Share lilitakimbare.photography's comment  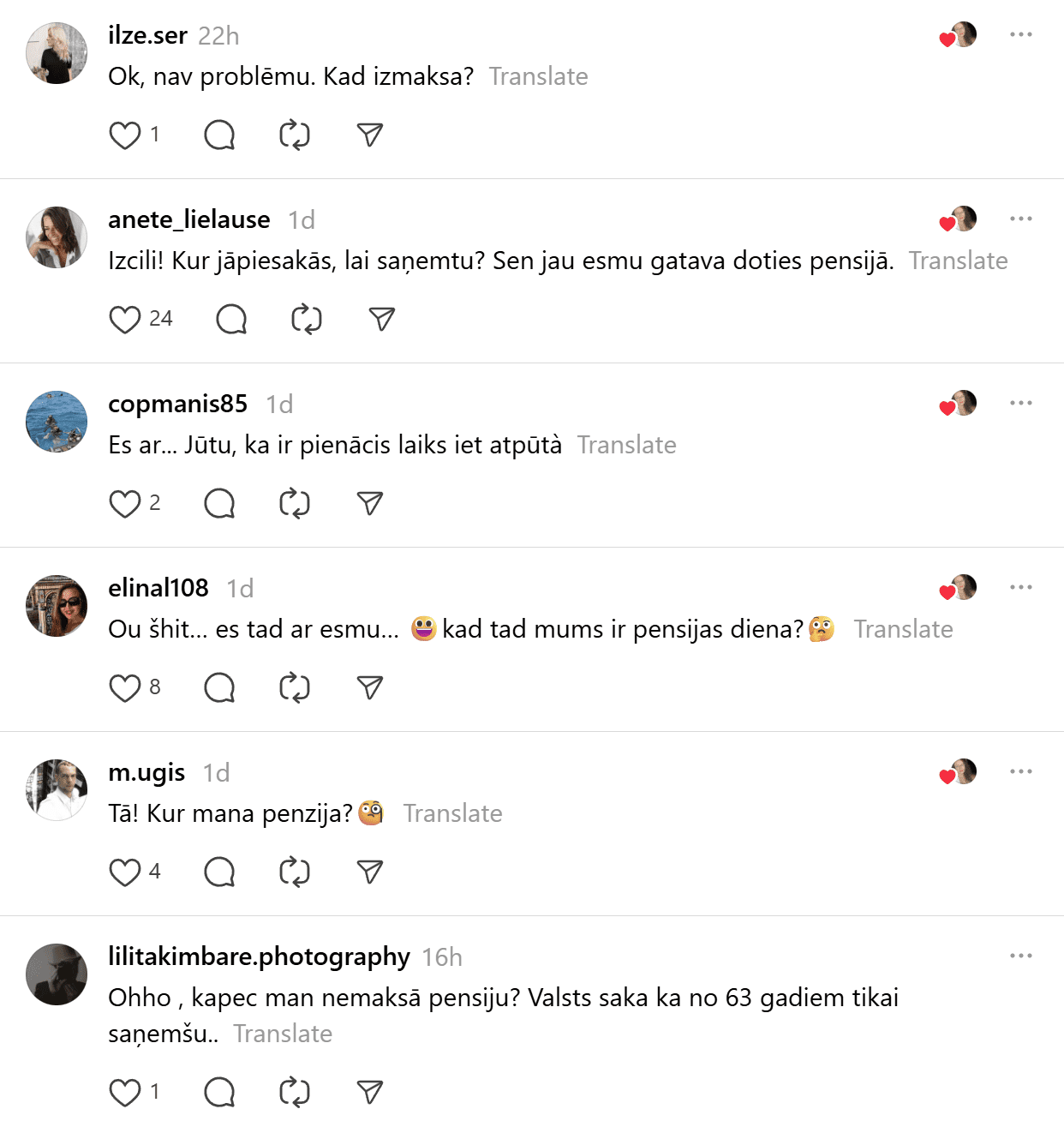(369, 1093)
